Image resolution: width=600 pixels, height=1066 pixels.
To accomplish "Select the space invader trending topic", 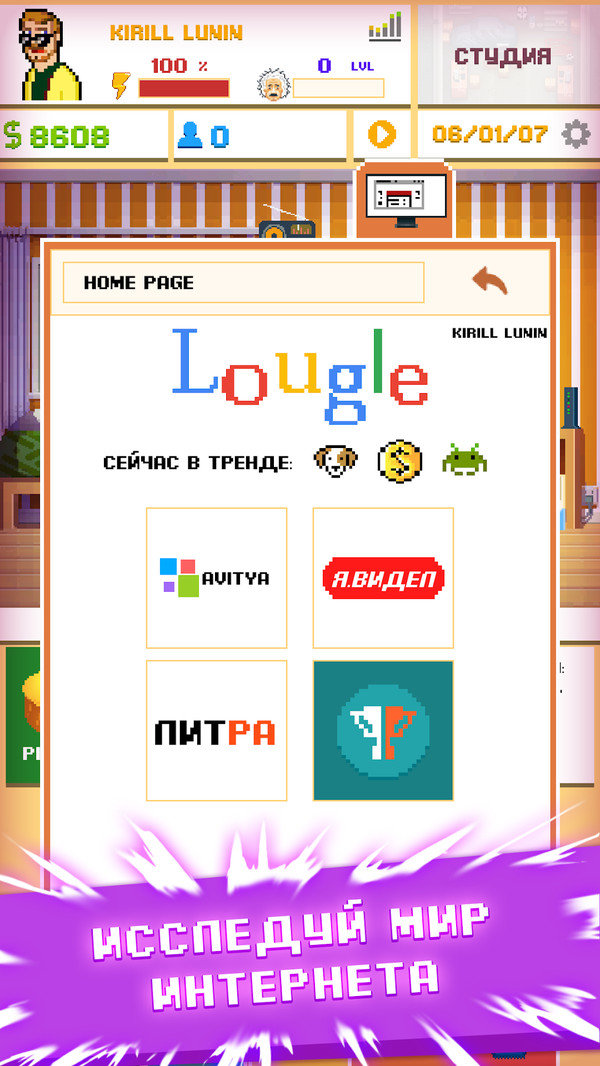I will point(464,461).
